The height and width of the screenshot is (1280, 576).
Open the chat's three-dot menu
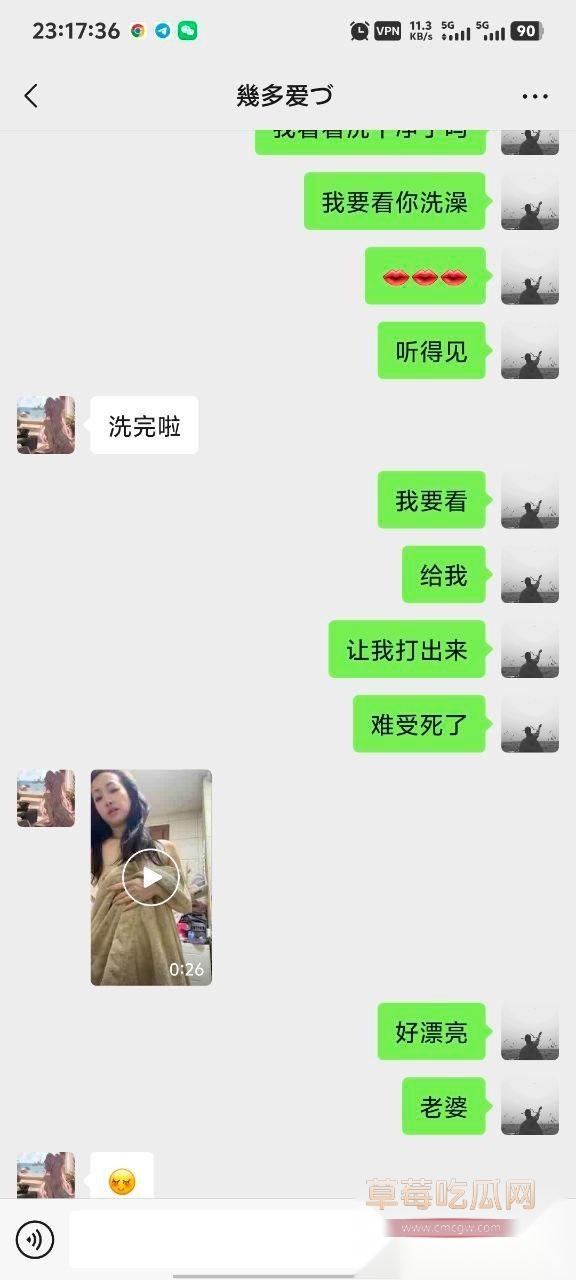535,97
